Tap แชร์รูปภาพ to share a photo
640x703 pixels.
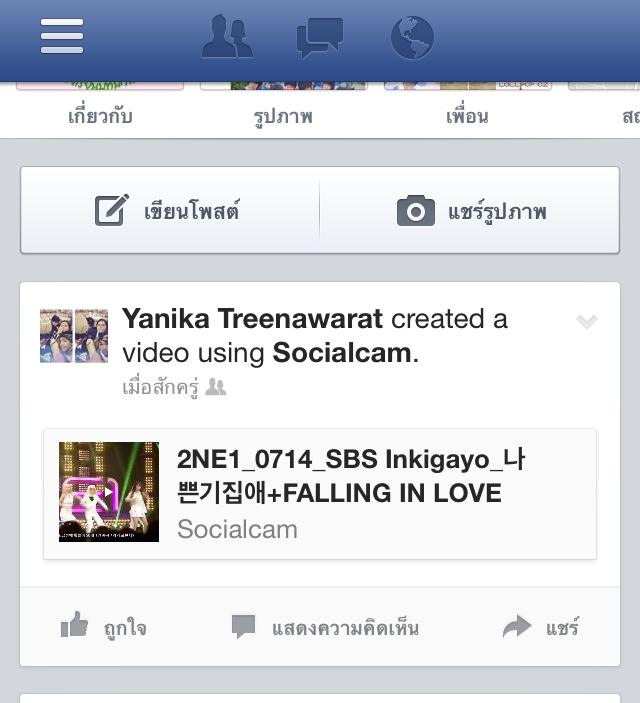[x=470, y=211]
